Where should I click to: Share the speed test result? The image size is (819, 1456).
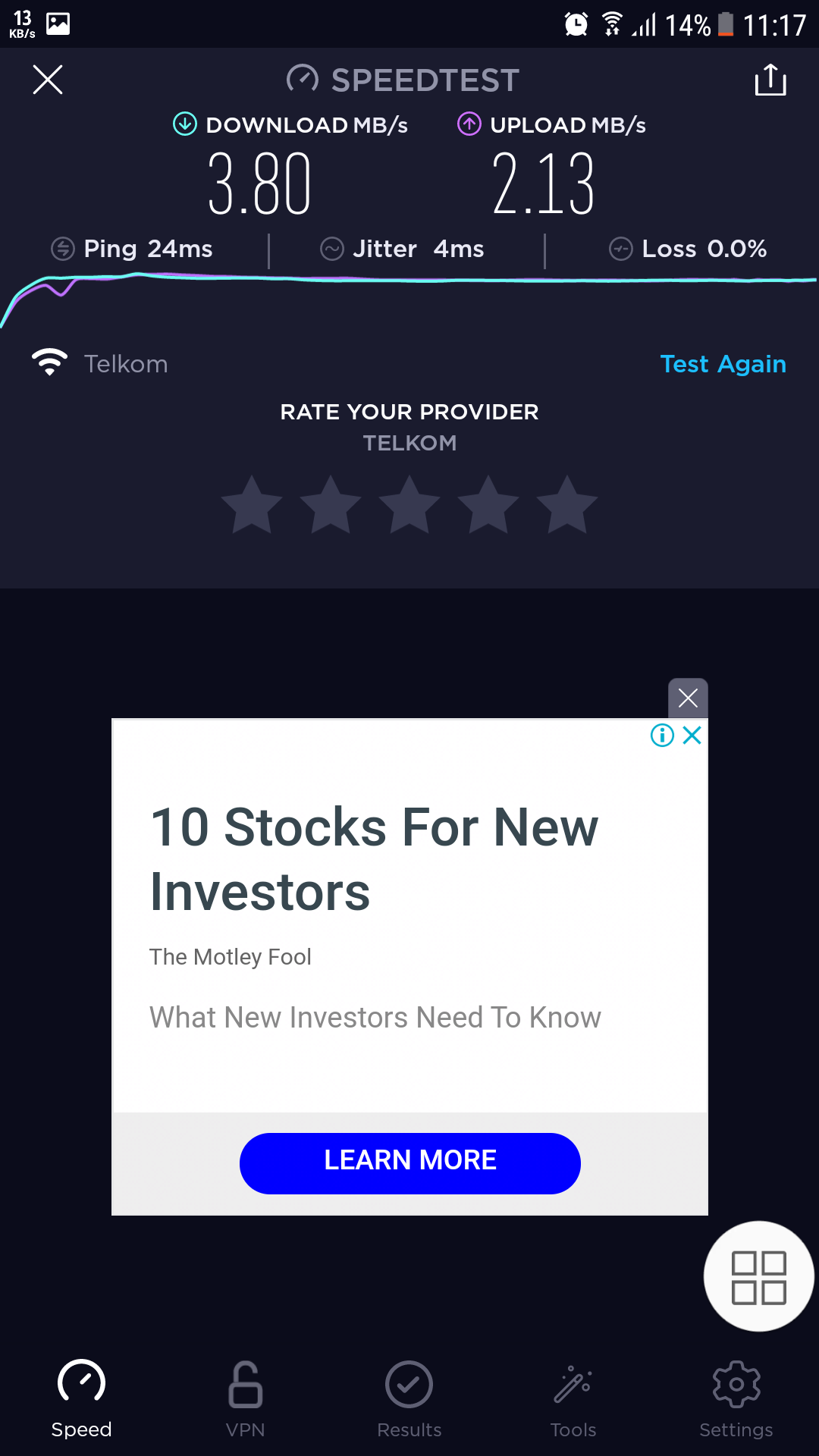770,80
